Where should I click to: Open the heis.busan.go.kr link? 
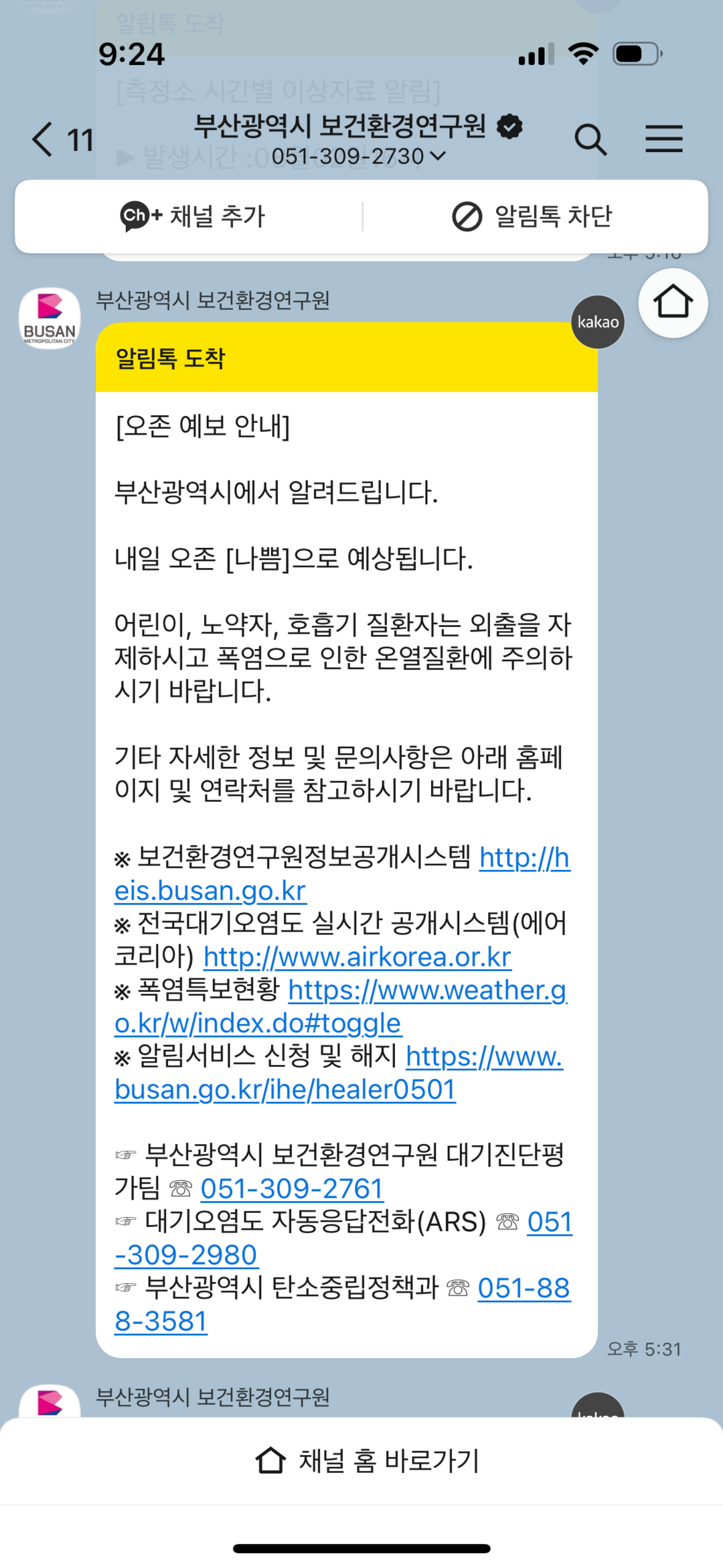point(210,891)
